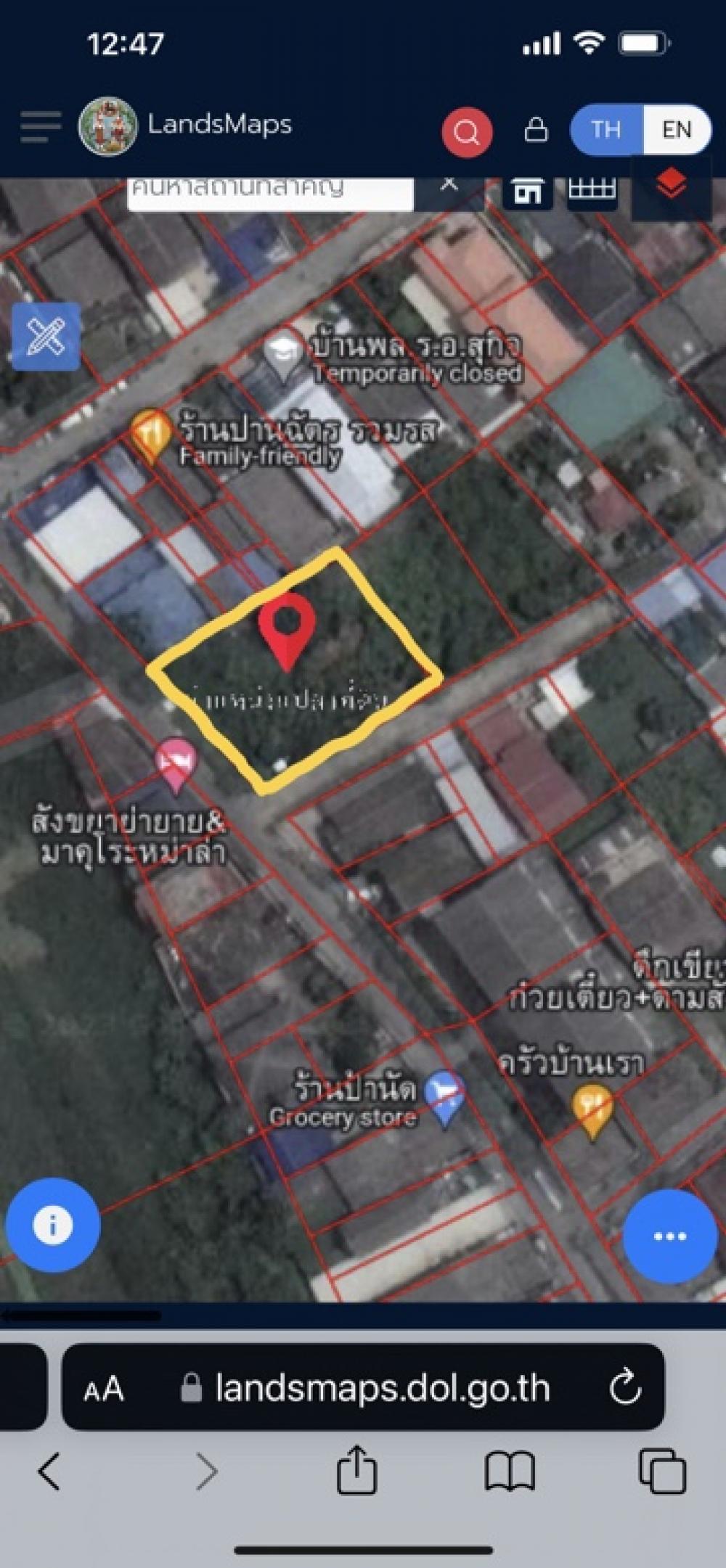
Task: Tap the red search icon
Action: 467,132
